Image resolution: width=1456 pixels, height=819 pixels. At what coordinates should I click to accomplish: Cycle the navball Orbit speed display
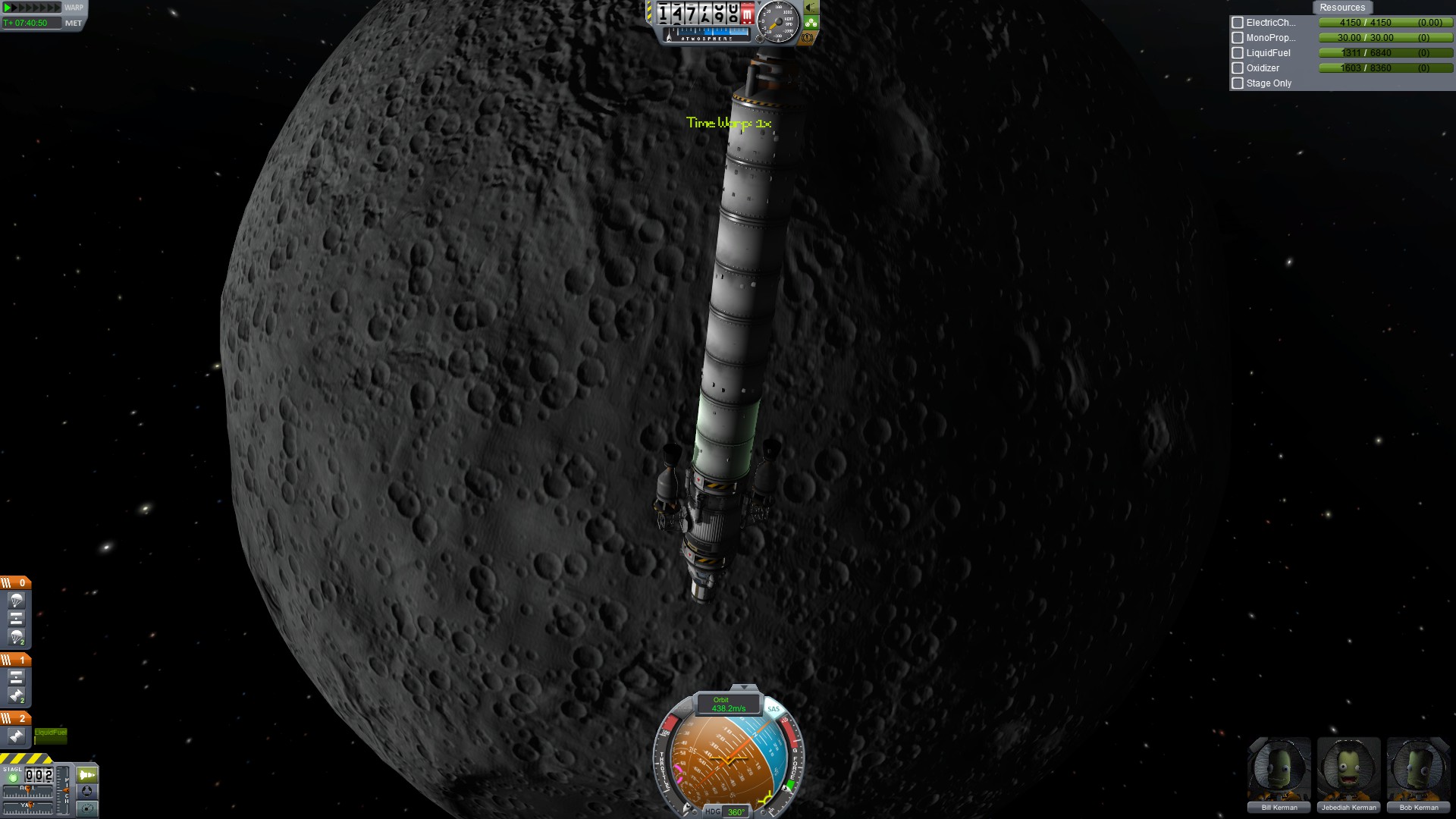coord(728,704)
